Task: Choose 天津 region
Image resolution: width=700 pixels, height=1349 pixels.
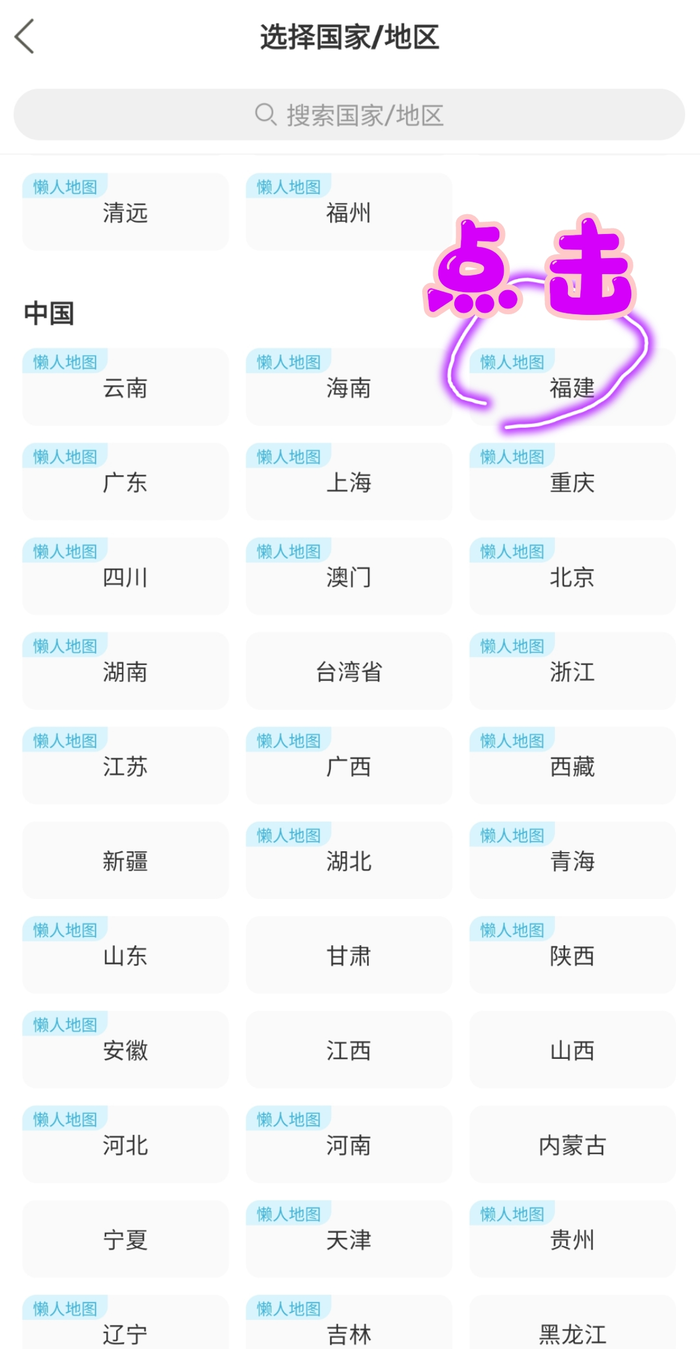Action: (x=348, y=1240)
